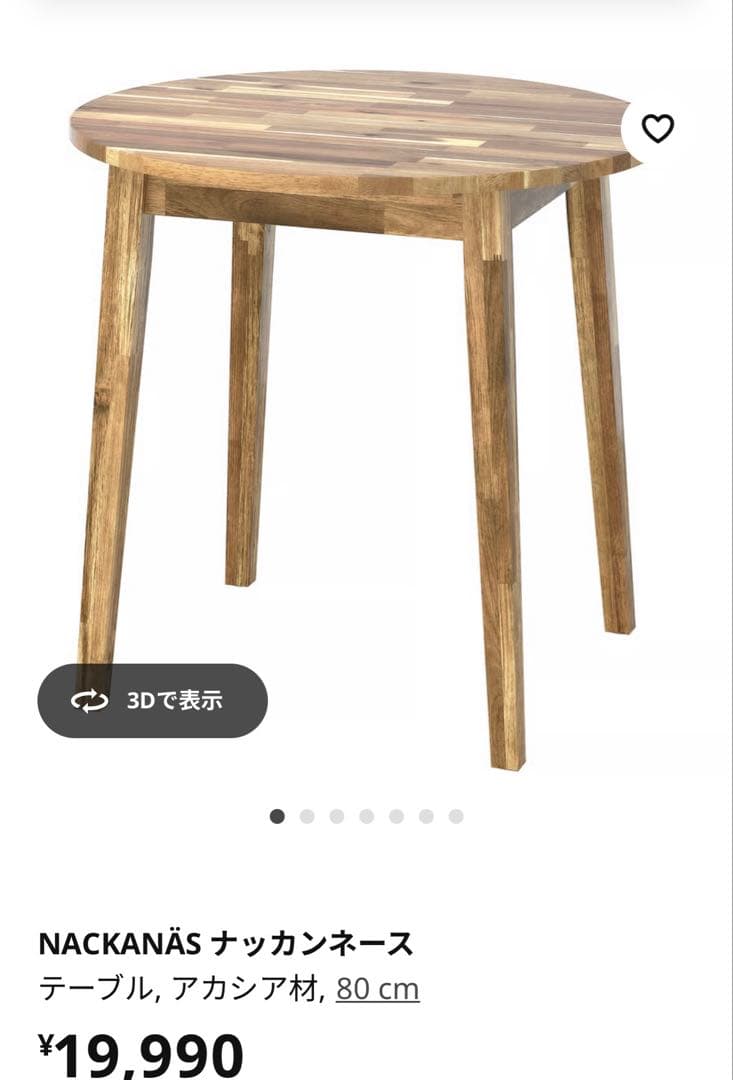The width and height of the screenshot is (733, 1080).
Task: Select the アカシア材 material description
Action: tap(247, 988)
